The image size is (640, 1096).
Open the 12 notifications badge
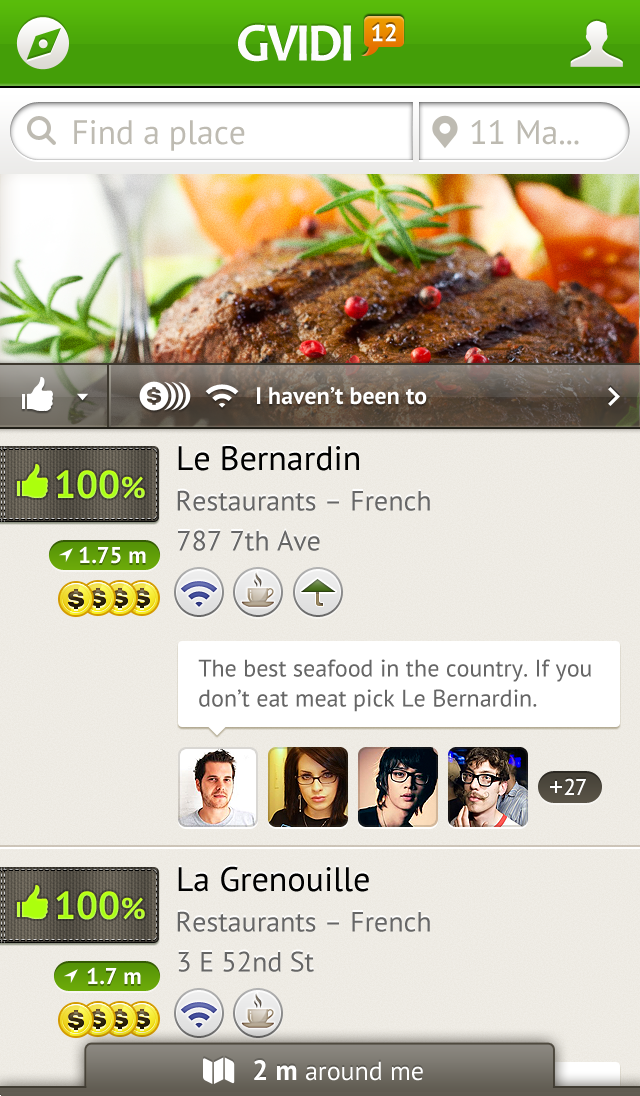point(384,34)
